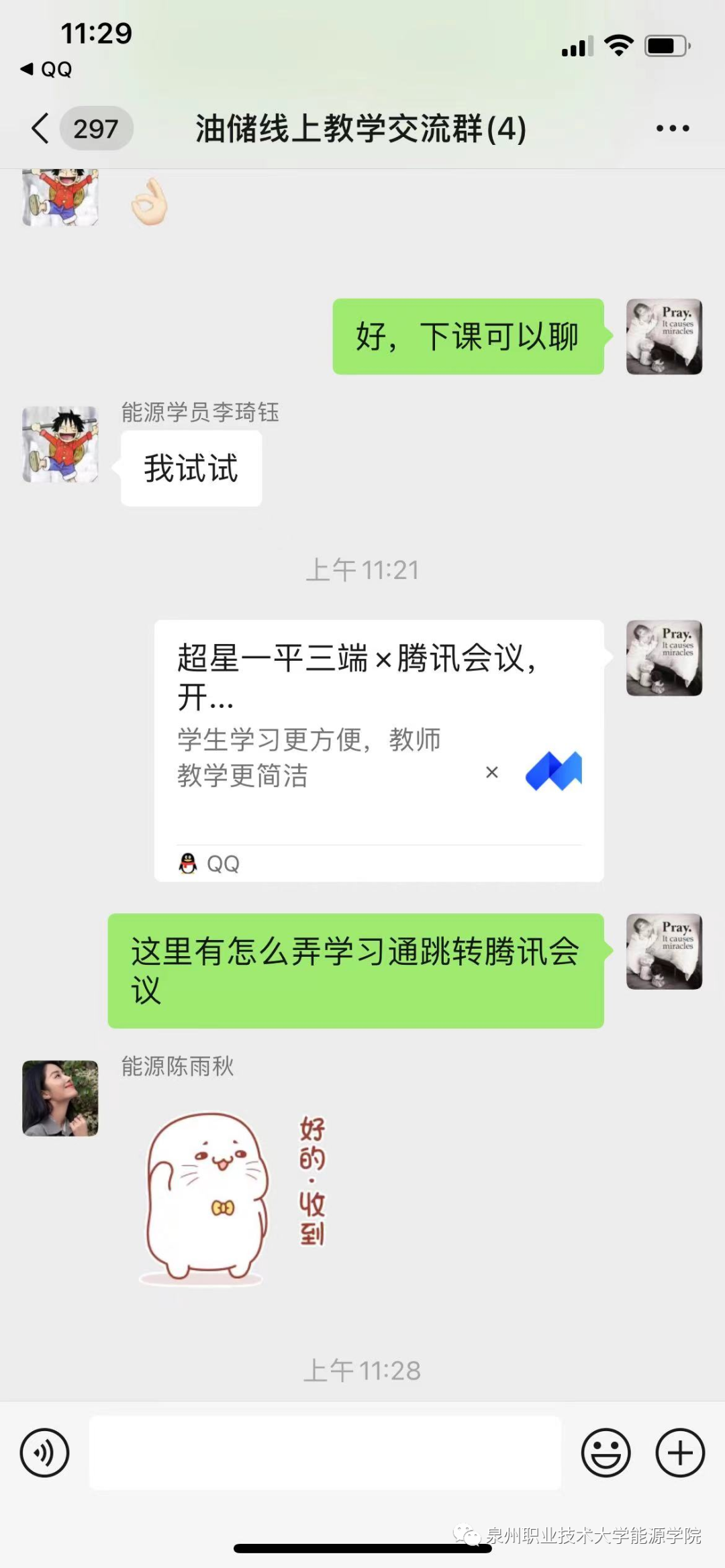View 能源学员李琦钰's profile avatar
725x1568 pixels.
point(60,444)
